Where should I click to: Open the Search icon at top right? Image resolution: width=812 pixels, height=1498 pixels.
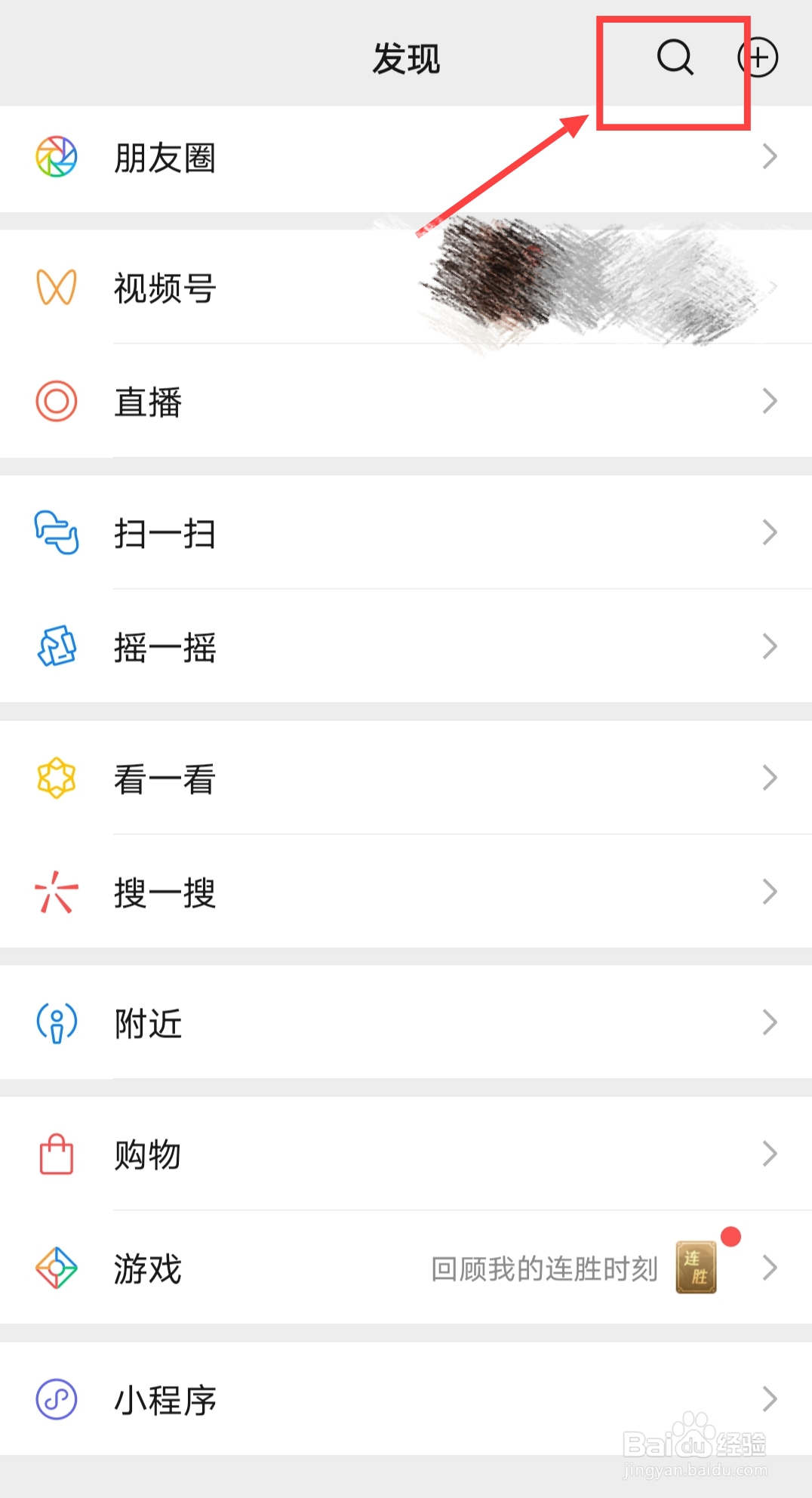[674, 57]
